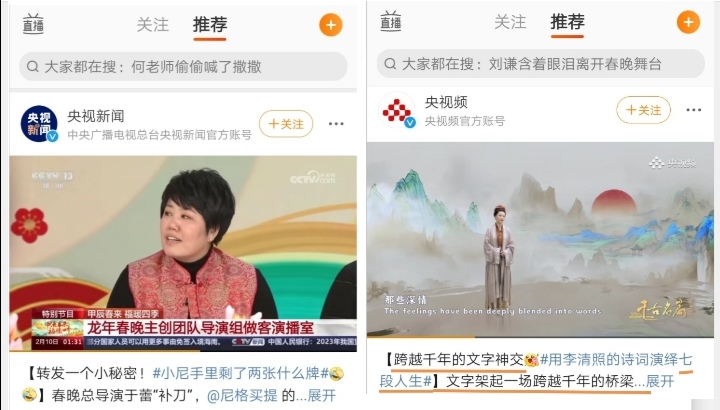Follow the 央视新闻 account
The image size is (720, 410).
click(x=286, y=124)
